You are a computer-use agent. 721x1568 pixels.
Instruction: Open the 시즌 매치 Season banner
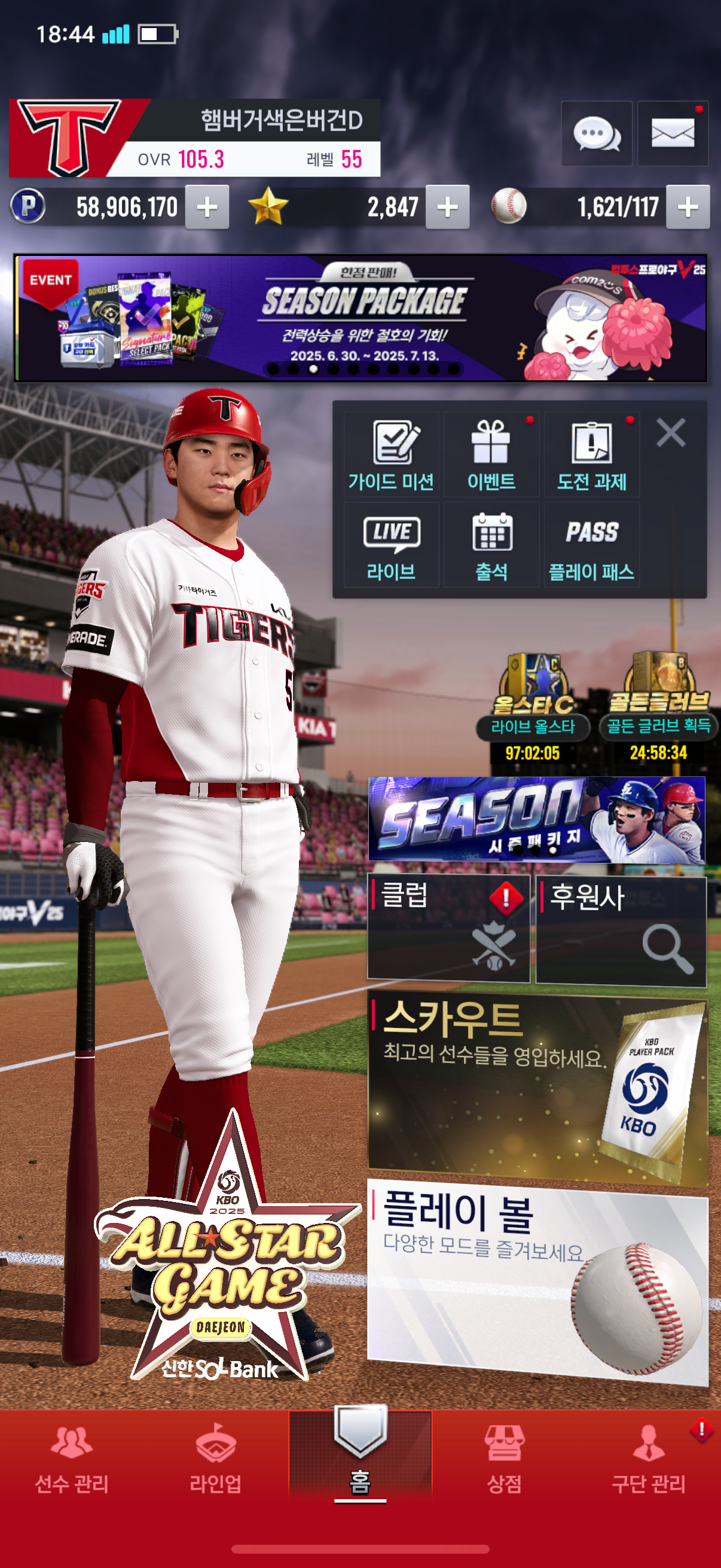coord(537,819)
